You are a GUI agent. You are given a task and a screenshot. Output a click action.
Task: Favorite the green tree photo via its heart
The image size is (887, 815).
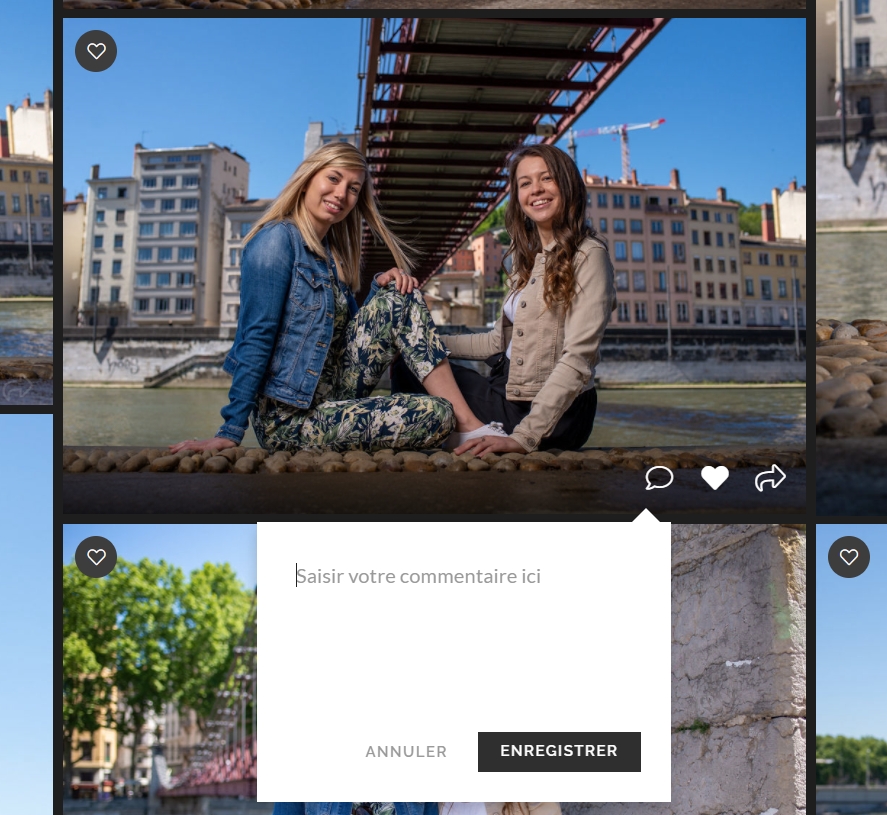(x=96, y=557)
